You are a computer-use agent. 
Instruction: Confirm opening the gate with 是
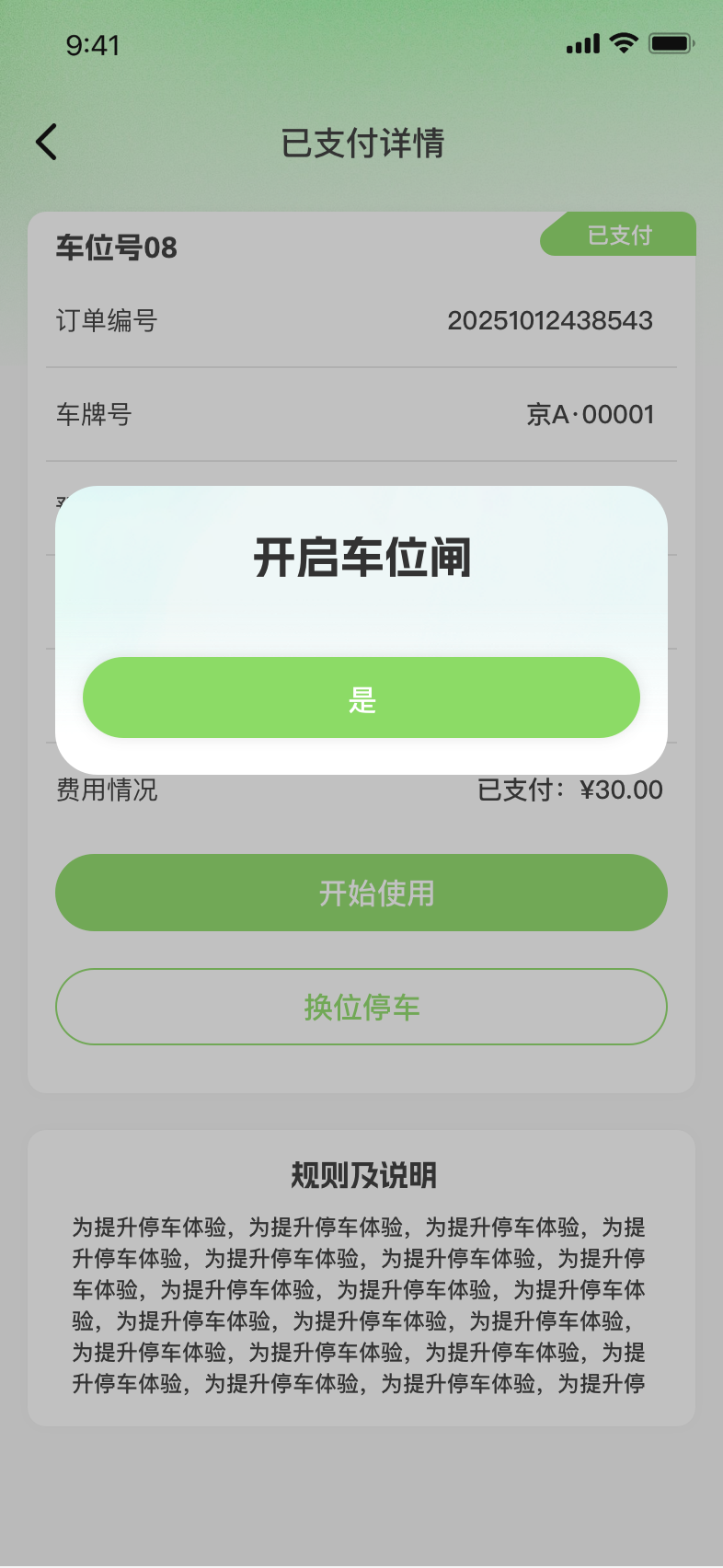click(361, 698)
